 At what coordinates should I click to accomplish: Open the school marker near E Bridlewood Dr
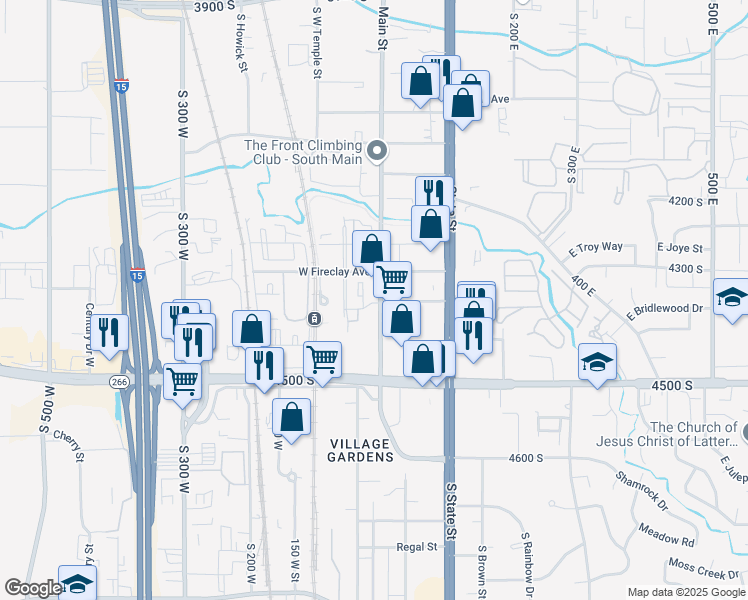click(731, 298)
